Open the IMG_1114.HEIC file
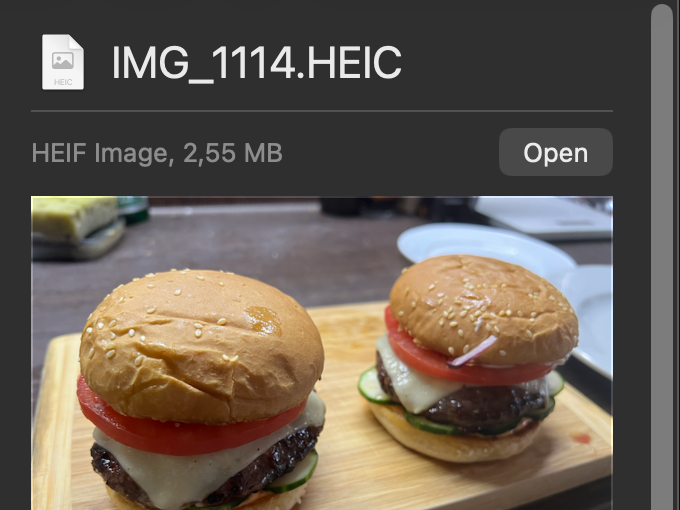The width and height of the screenshot is (680, 510). (x=555, y=153)
